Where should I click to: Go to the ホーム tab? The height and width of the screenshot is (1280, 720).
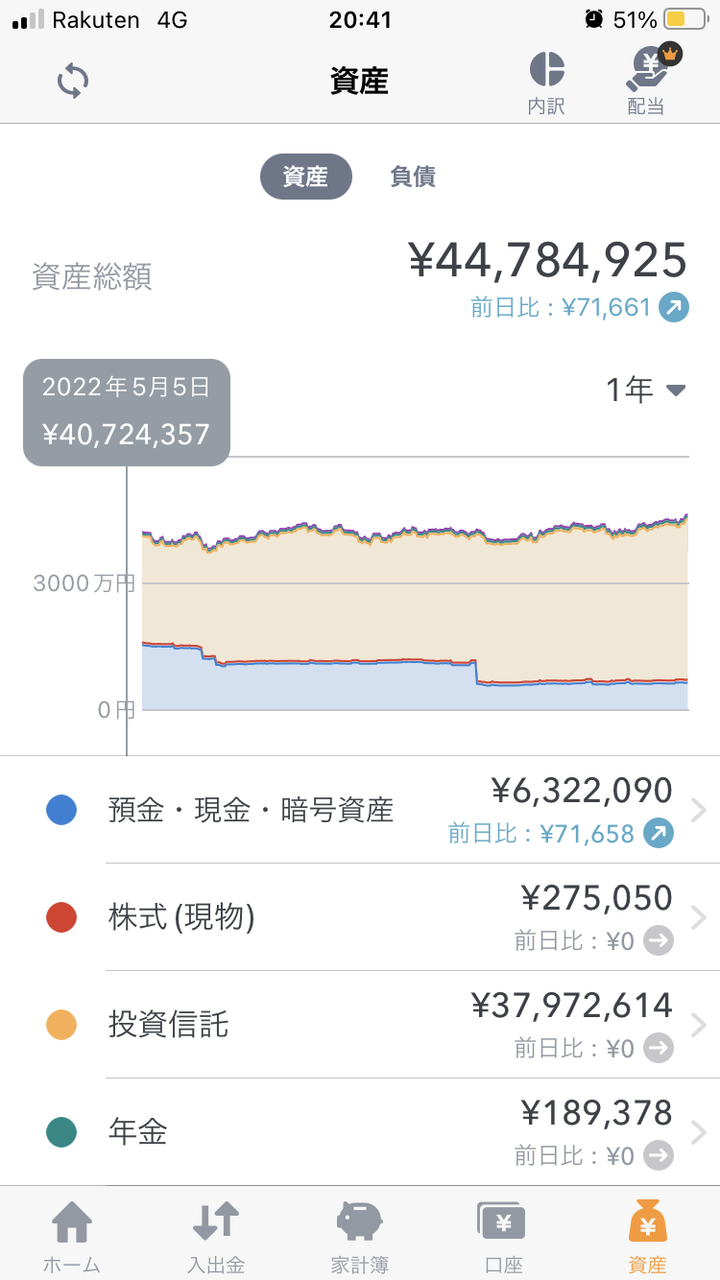pyautogui.click(x=72, y=1235)
